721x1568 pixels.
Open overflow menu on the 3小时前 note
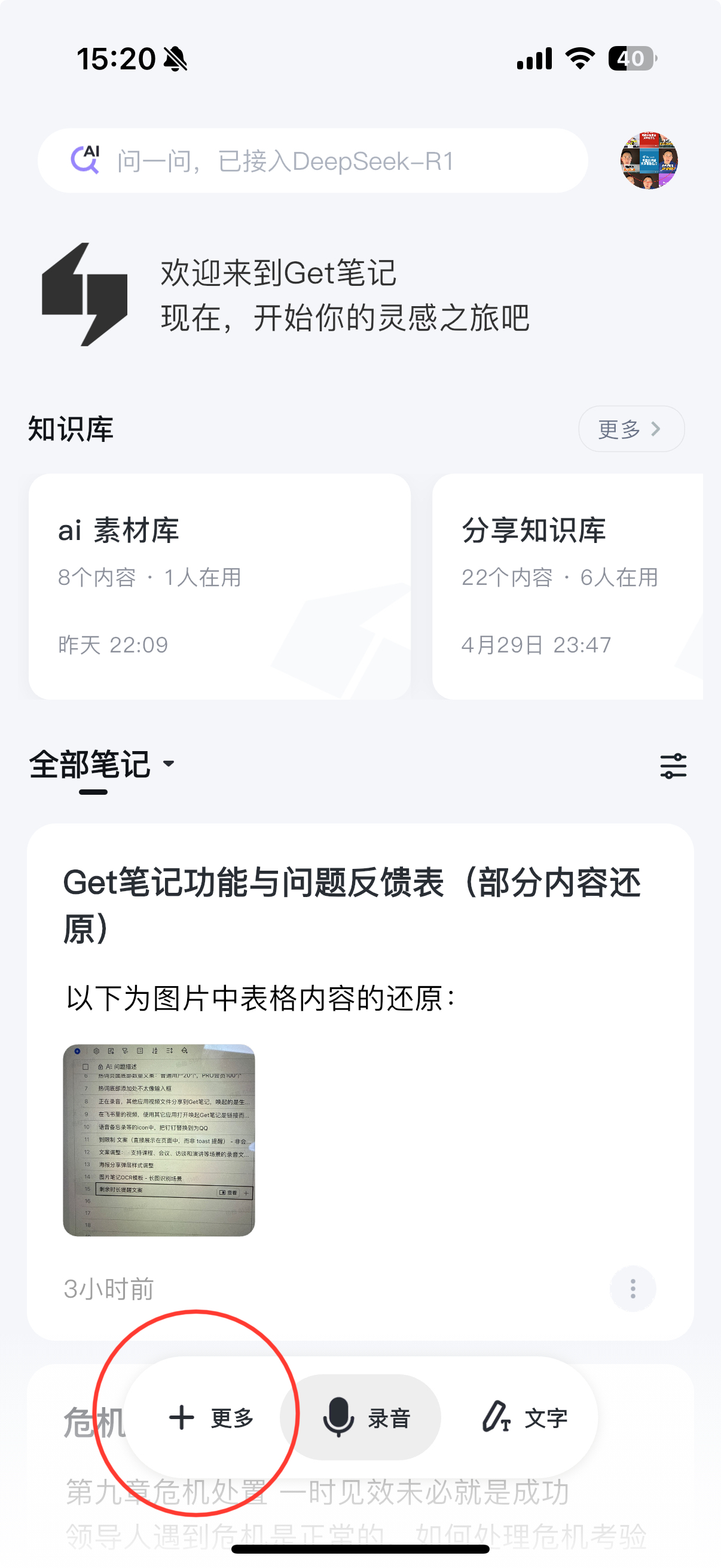[x=633, y=1288]
